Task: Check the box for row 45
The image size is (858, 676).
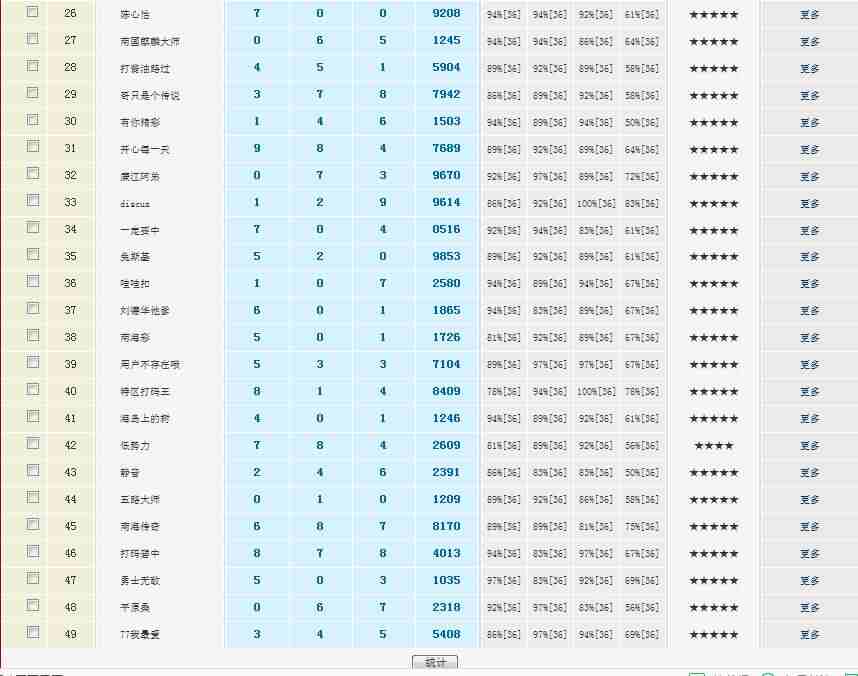Action: (x=33, y=525)
